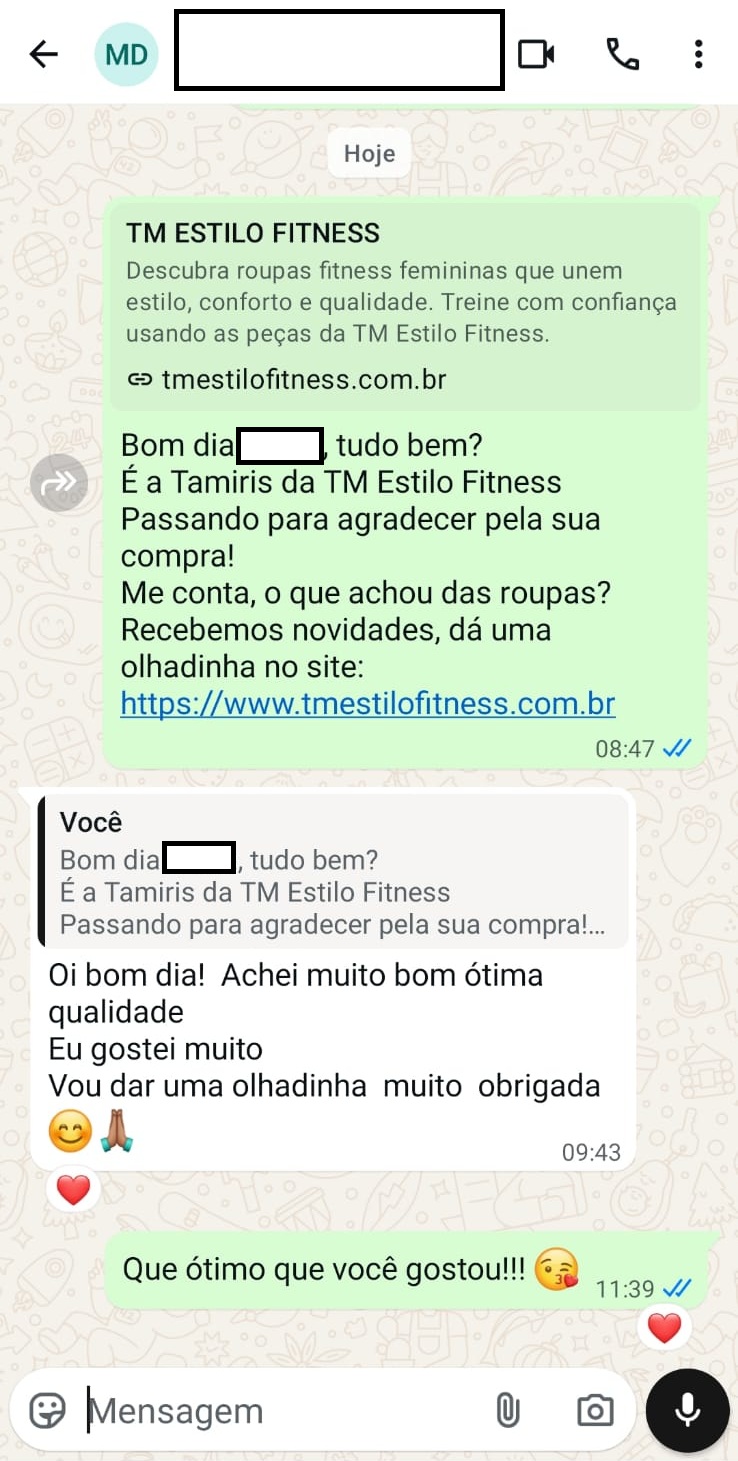
Task: Attach a file with the paperclip
Action: pyautogui.click(x=507, y=1411)
